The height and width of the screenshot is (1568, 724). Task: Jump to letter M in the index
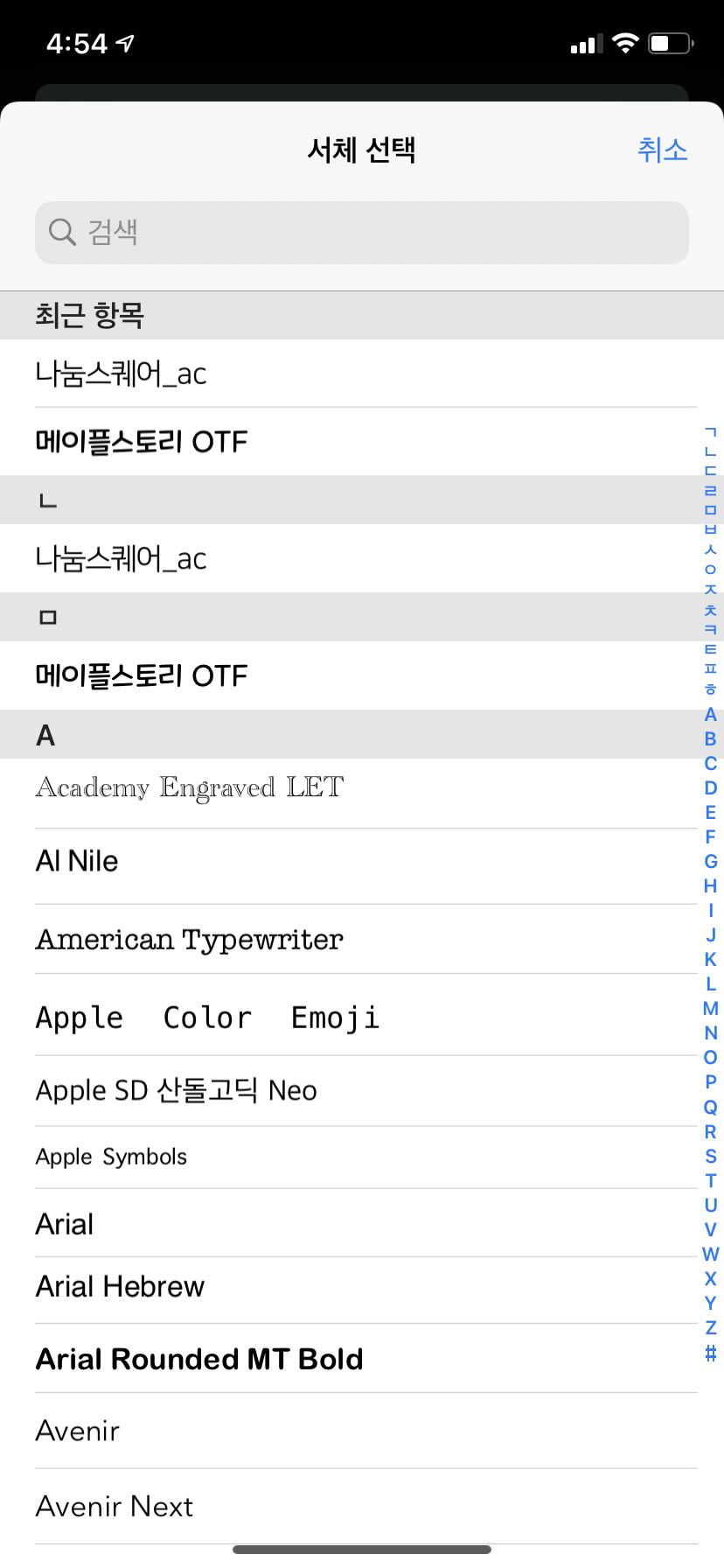[x=711, y=1009]
